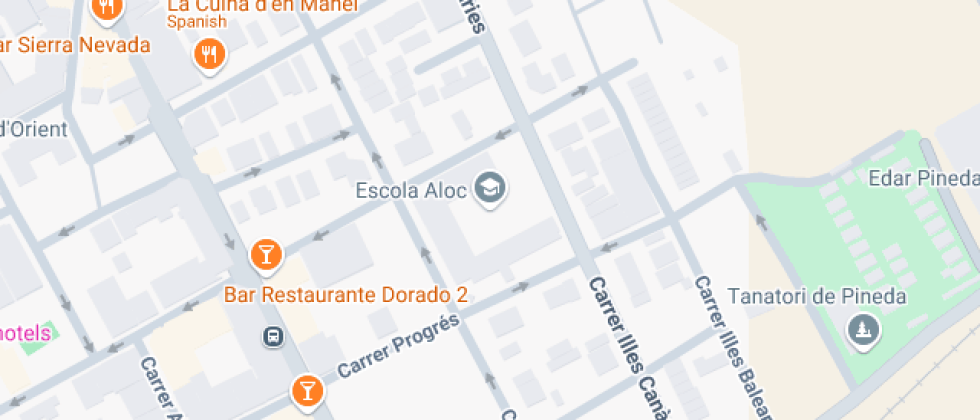Tap the bar pin beside Carrer Progrés
Image resolution: width=980 pixels, height=420 pixels.
[x=307, y=389]
